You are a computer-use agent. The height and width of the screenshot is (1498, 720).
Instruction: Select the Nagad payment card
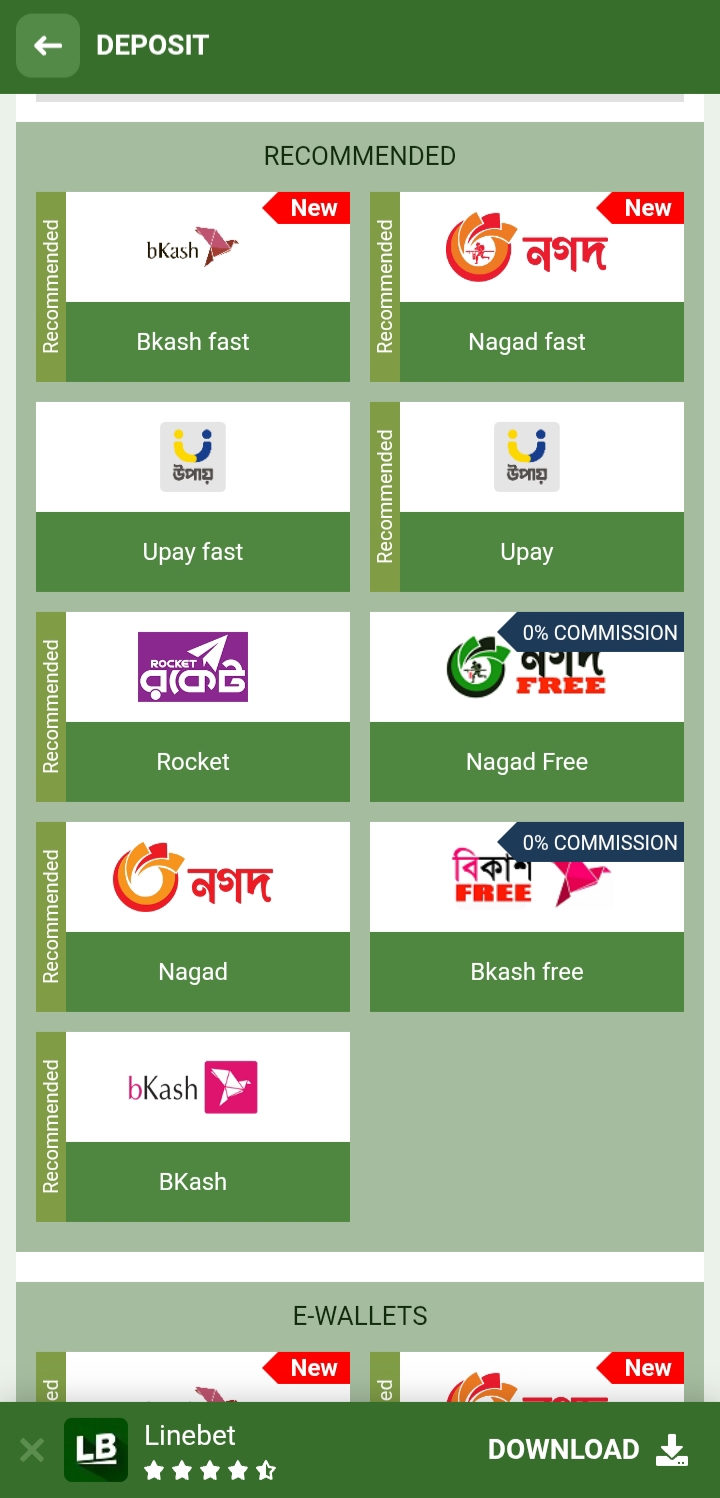pyautogui.click(x=193, y=917)
